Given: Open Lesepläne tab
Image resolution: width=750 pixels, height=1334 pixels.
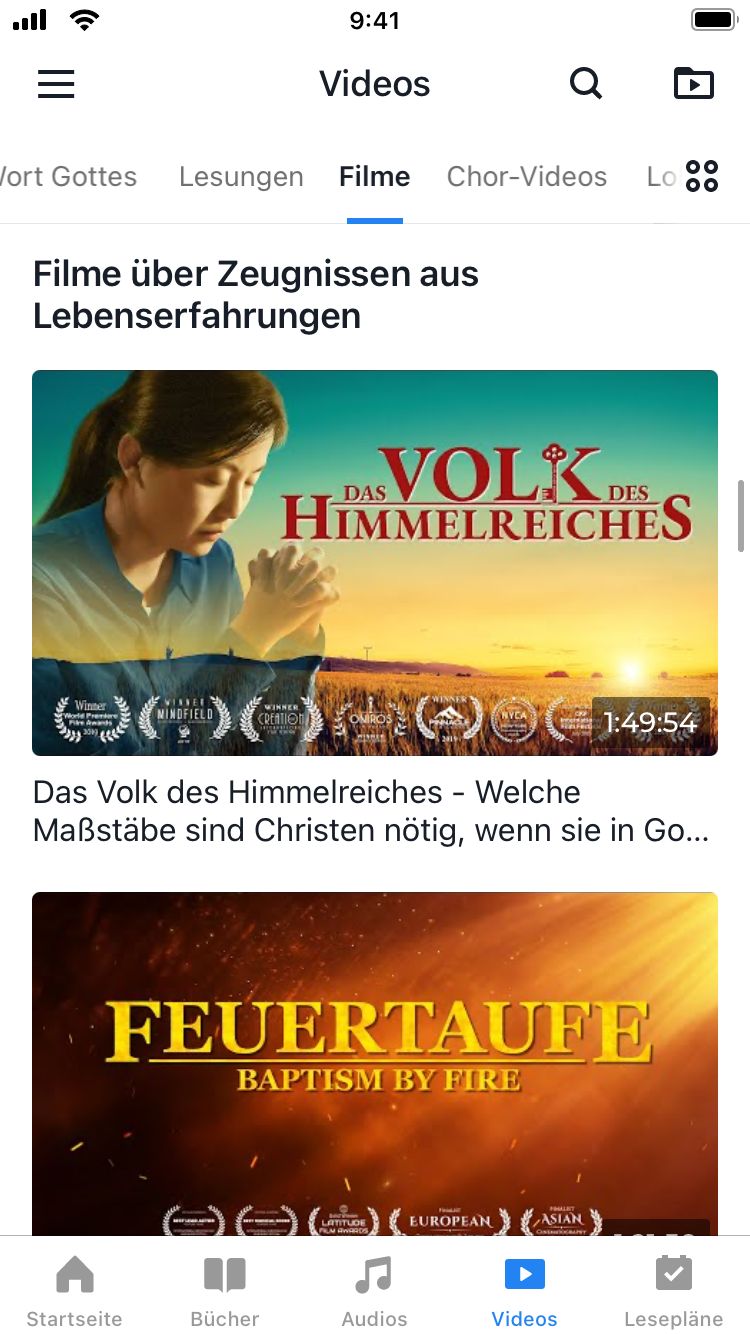Looking at the screenshot, I should click(x=674, y=1290).
